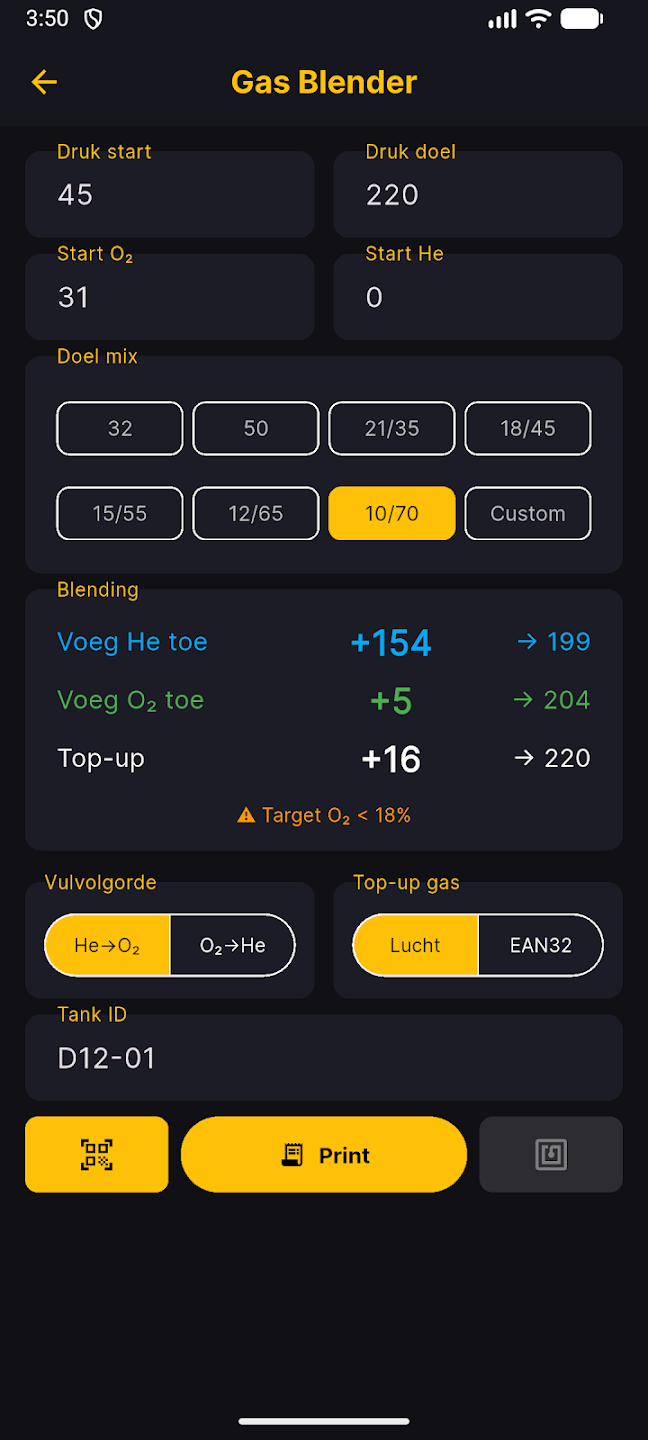Viewport: 648px width, 1440px height.
Task: Pick the 15/55 mix chip
Action: [x=120, y=513]
